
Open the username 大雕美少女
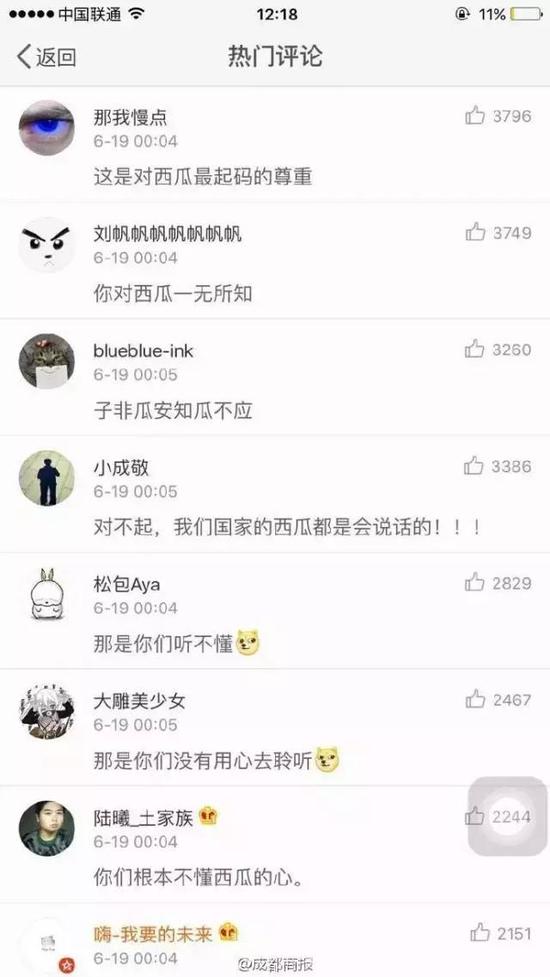pyautogui.click(x=140, y=701)
